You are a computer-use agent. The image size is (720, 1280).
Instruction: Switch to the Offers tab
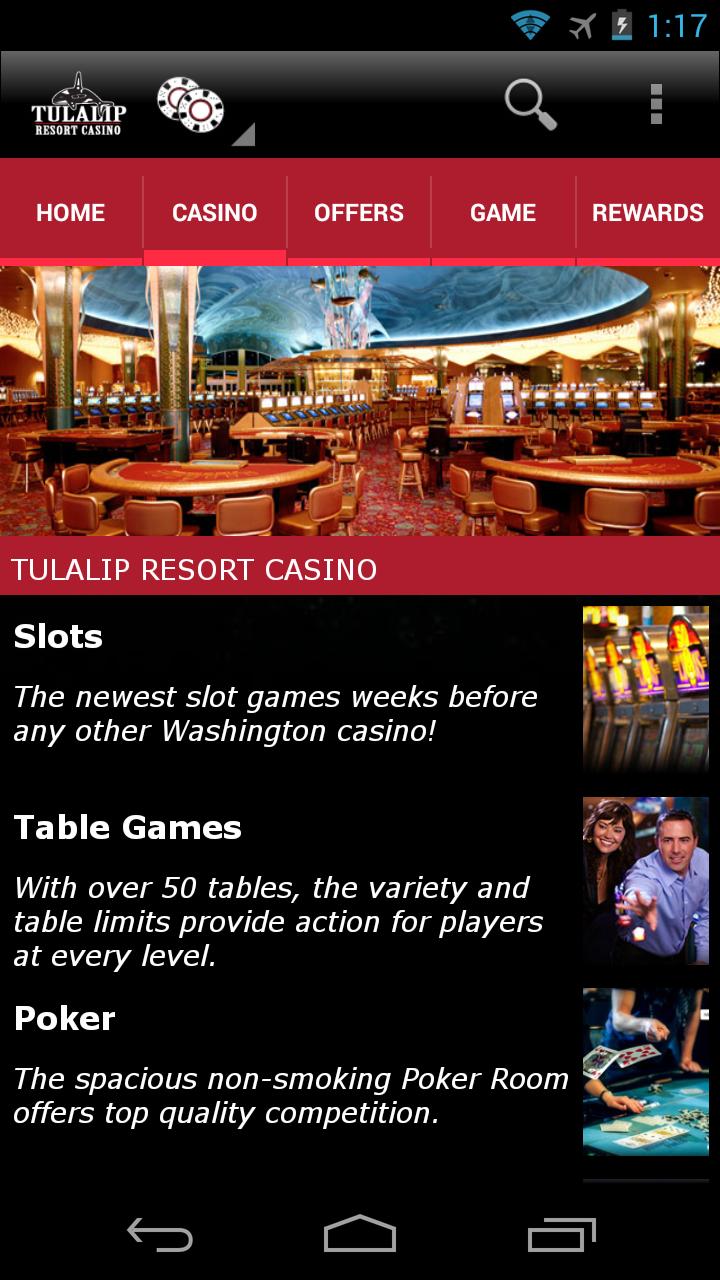(359, 213)
